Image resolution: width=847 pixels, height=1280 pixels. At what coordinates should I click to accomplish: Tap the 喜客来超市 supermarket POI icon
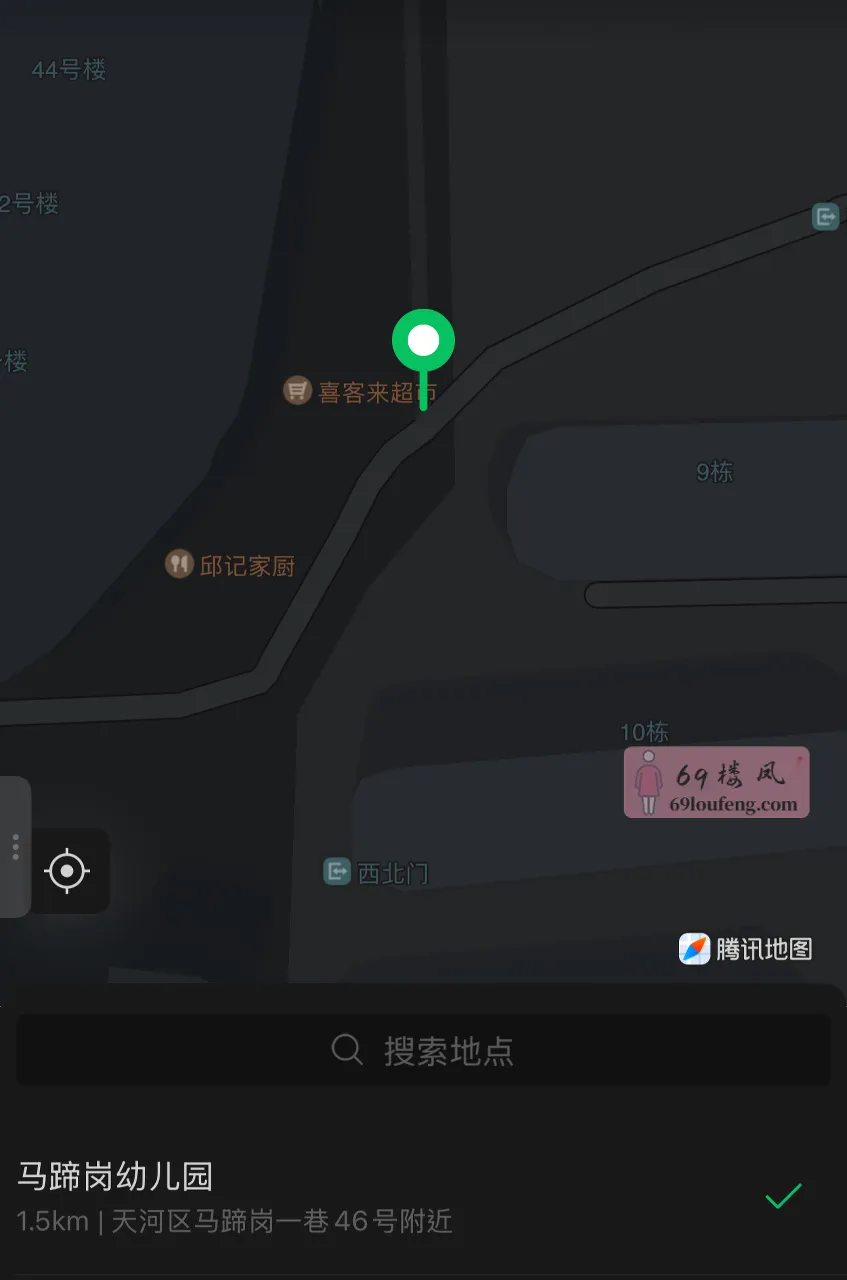(x=295, y=390)
